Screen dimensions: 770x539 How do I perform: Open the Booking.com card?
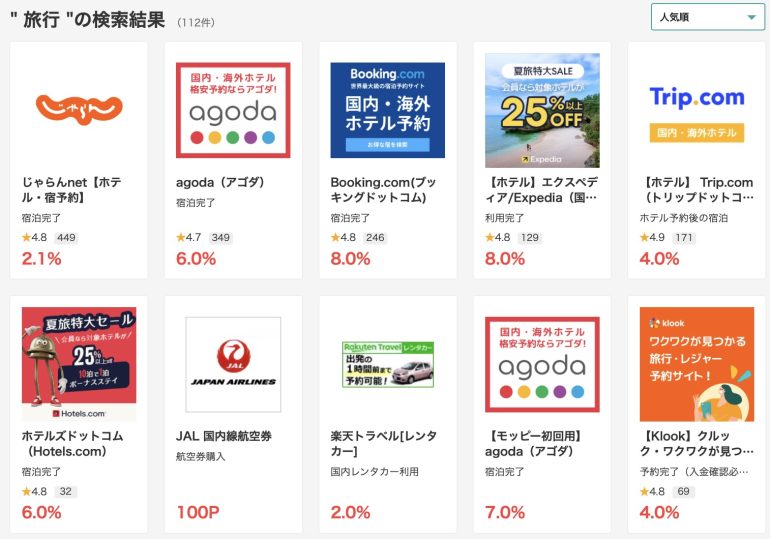point(387,160)
